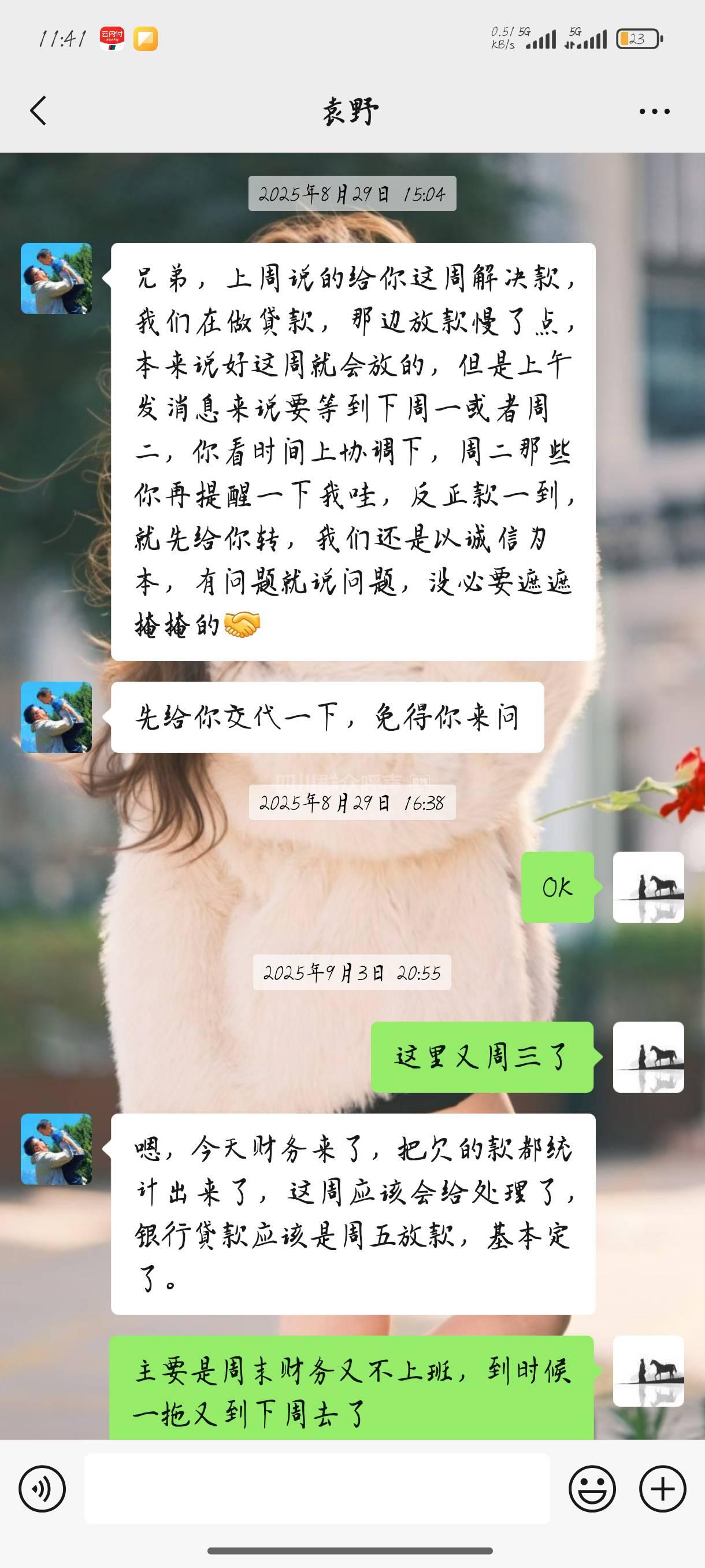Open my own avatar beside OK message
705x1568 pixels.
(648, 886)
